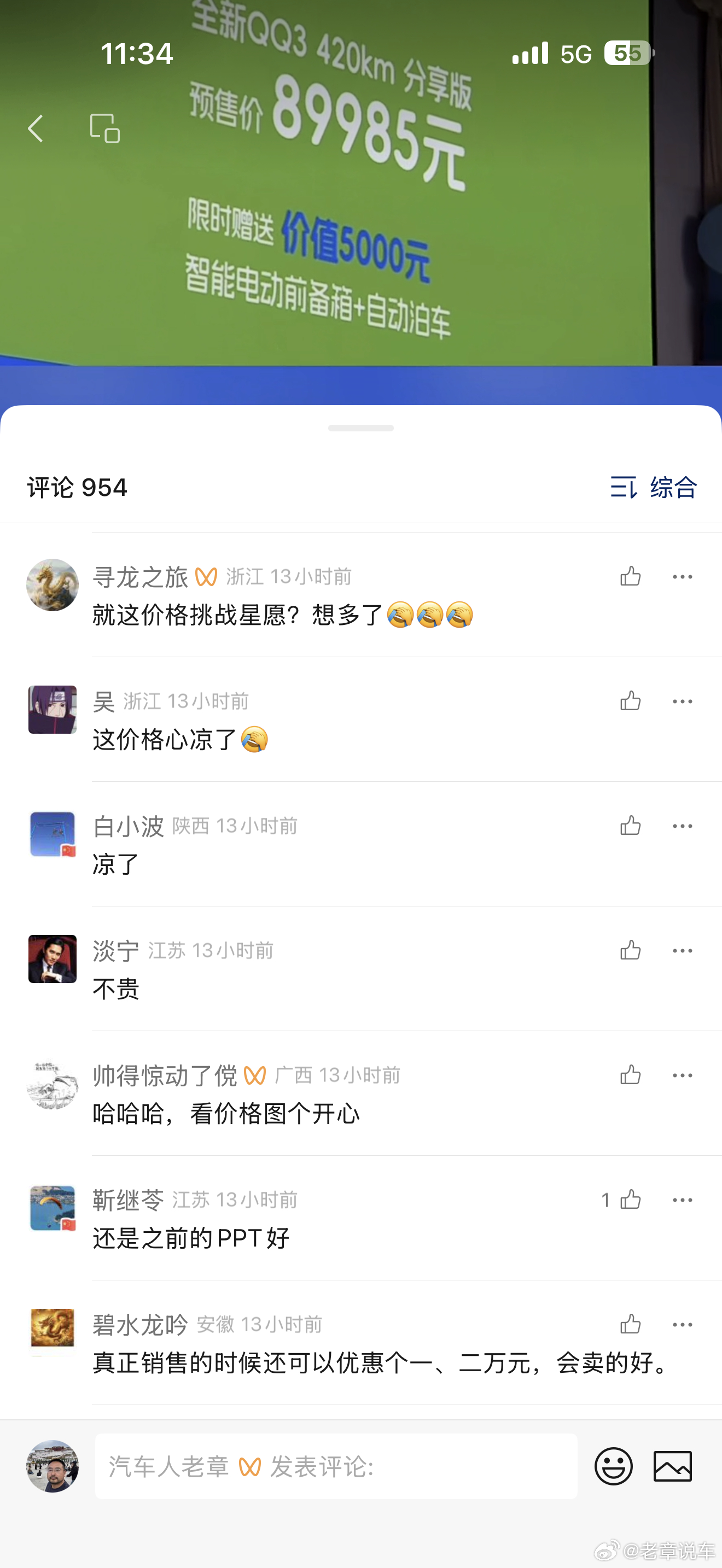Open picture-in-picture mode icon
Viewport: 722px width, 1568px height.
(104, 128)
